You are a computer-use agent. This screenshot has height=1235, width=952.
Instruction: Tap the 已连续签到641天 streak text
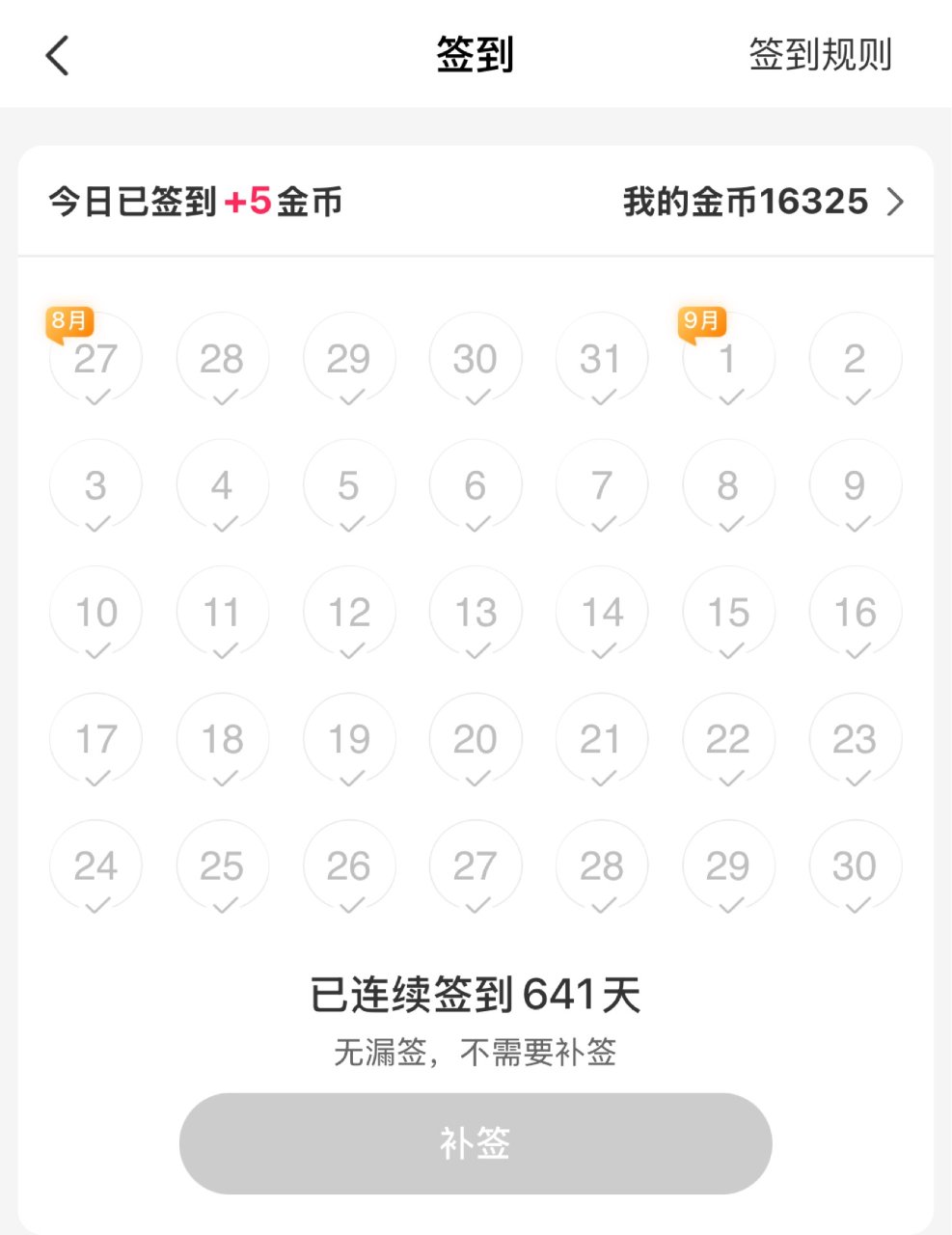(476, 992)
